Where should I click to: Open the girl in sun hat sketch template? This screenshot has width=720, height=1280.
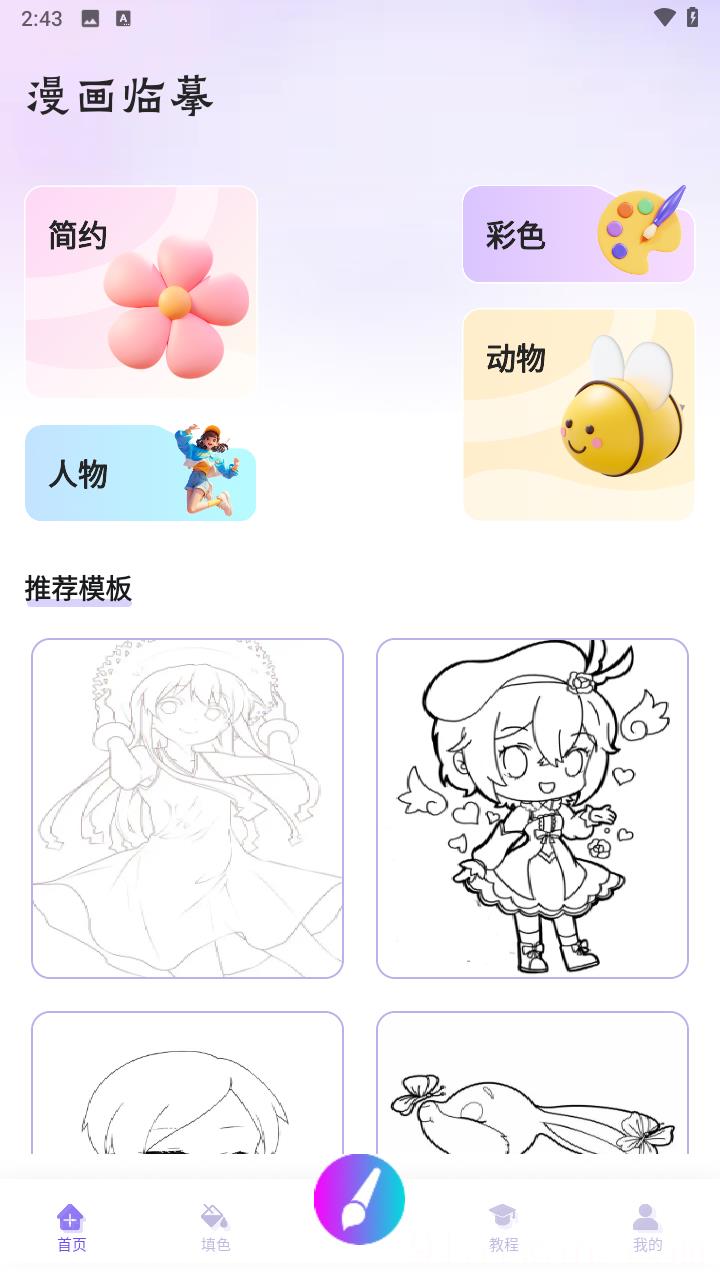(x=187, y=808)
